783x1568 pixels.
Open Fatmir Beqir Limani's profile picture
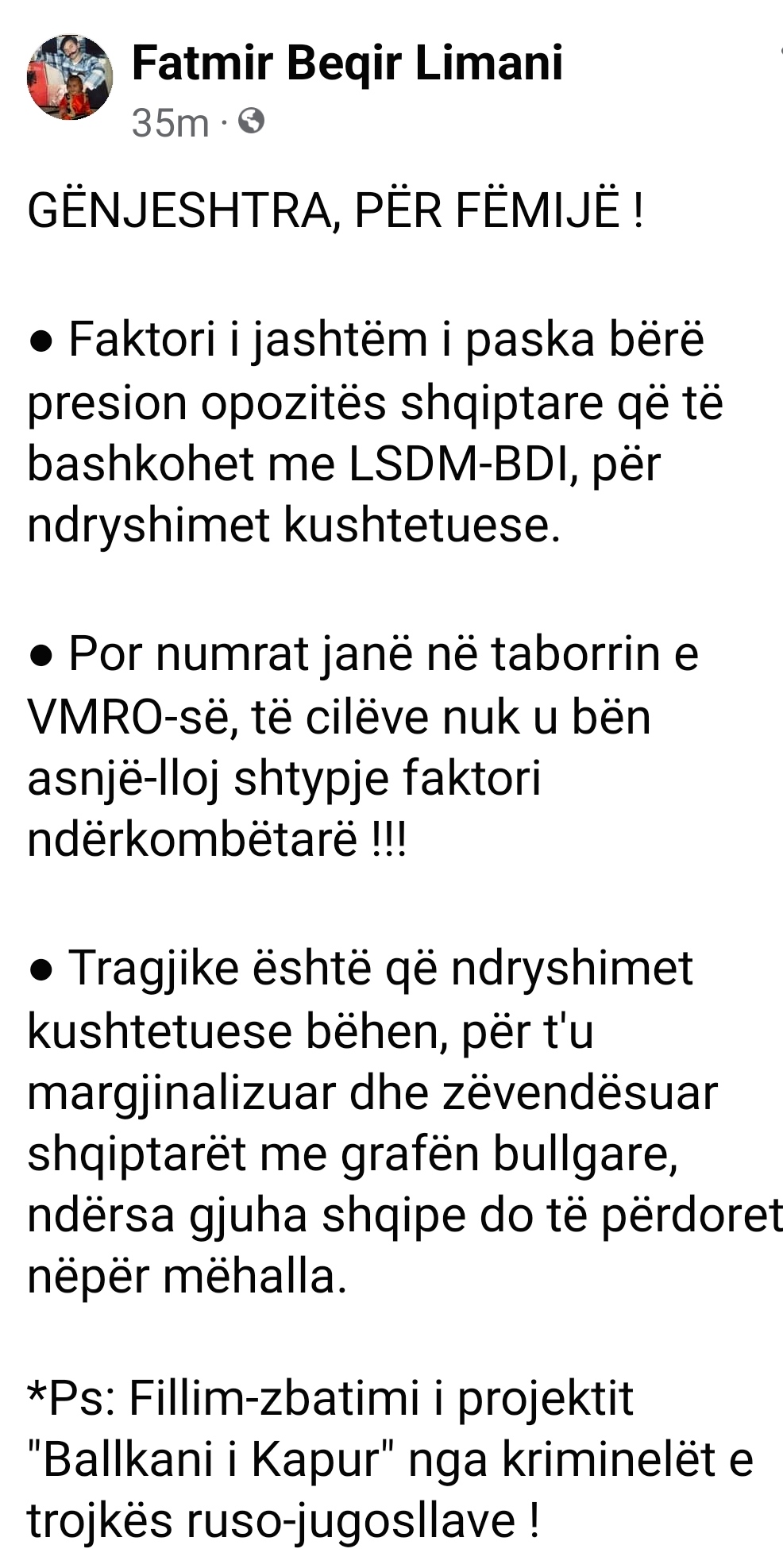[x=70, y=78]
